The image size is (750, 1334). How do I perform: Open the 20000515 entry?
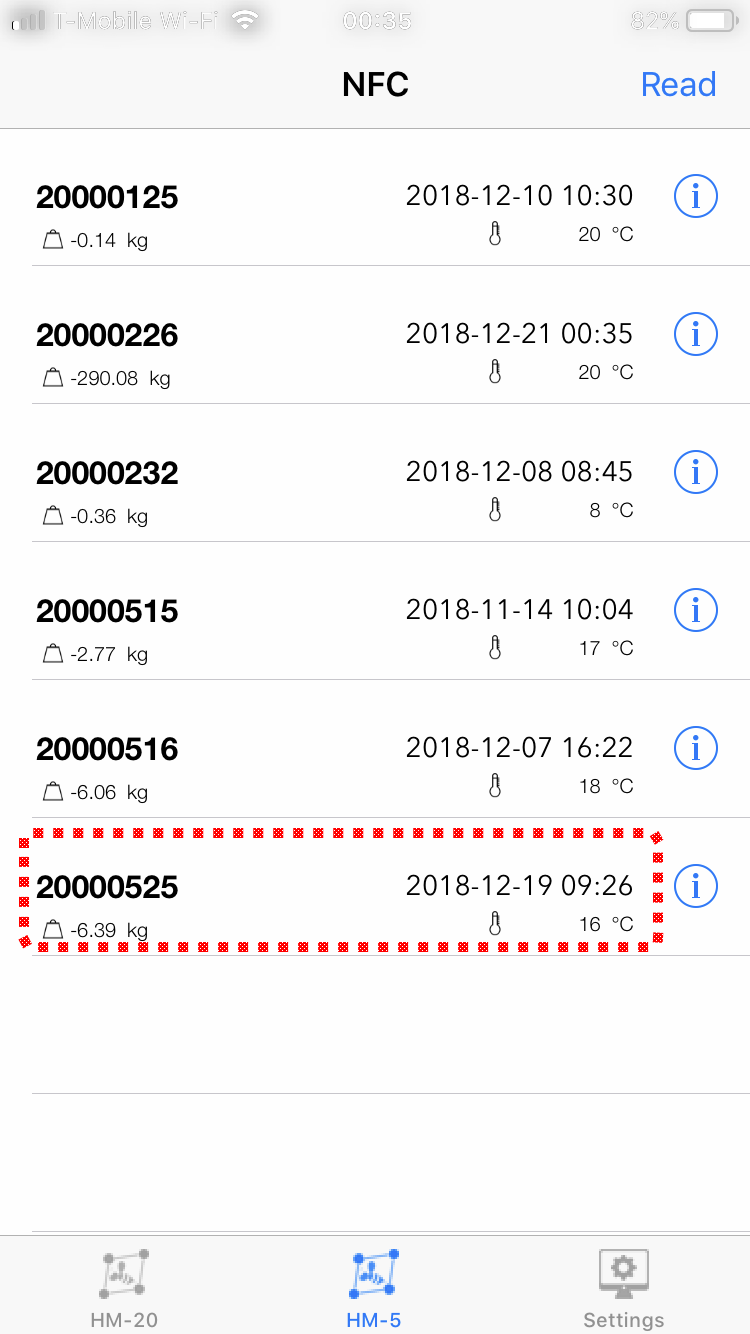pyautogui.click(x=330, y=626)
